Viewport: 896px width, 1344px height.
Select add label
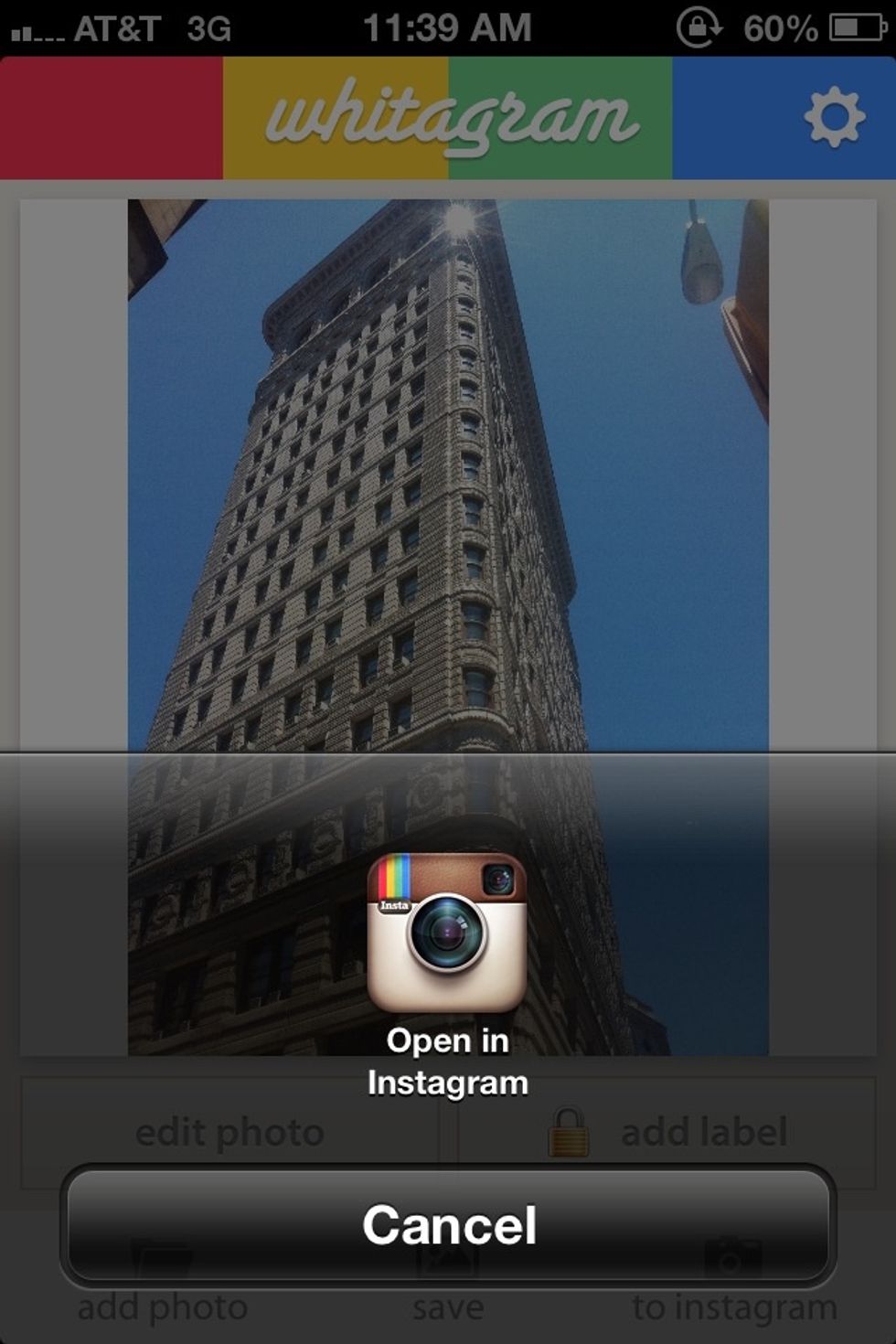tap(704, 1130)
